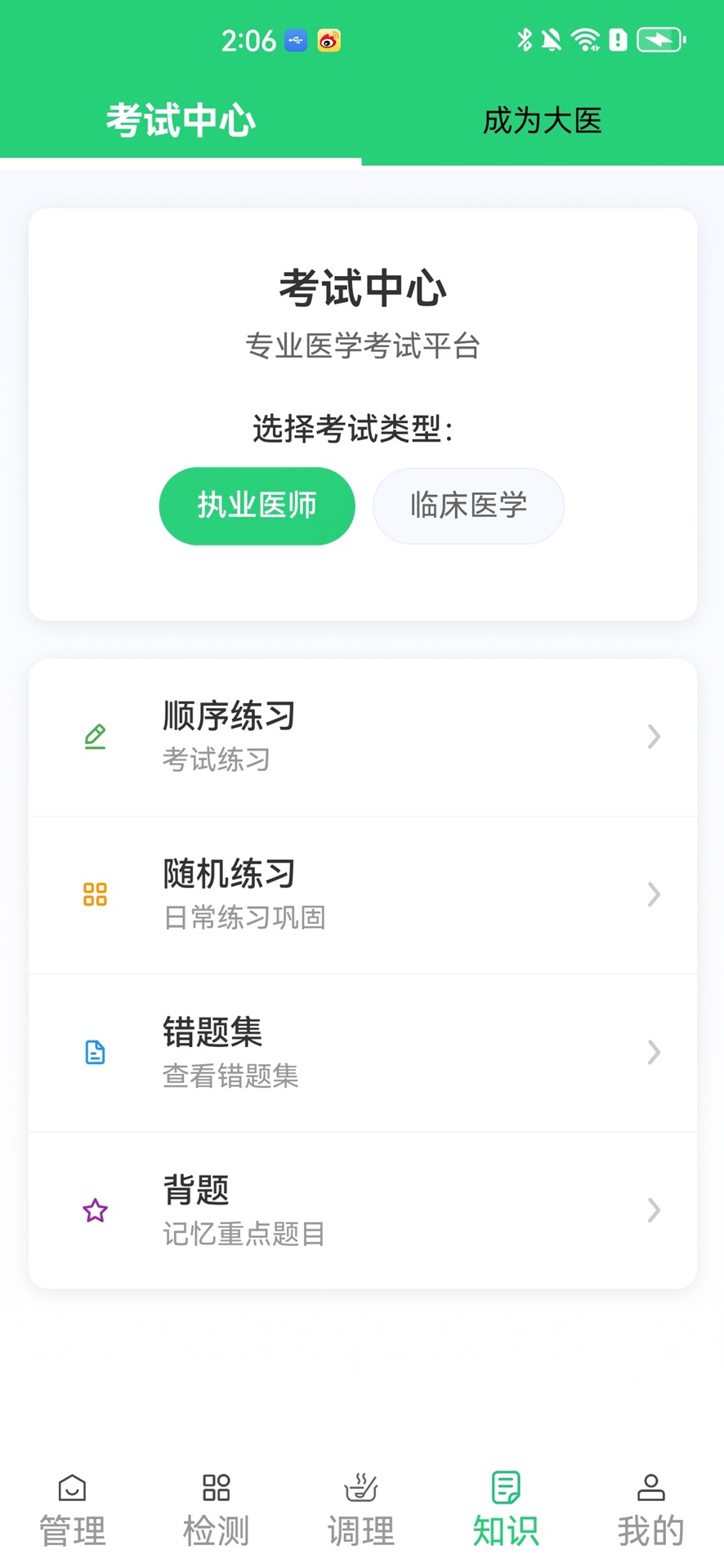
Task: Tap the 调理 herbal bowl icon
Action: pos(360,1488)
